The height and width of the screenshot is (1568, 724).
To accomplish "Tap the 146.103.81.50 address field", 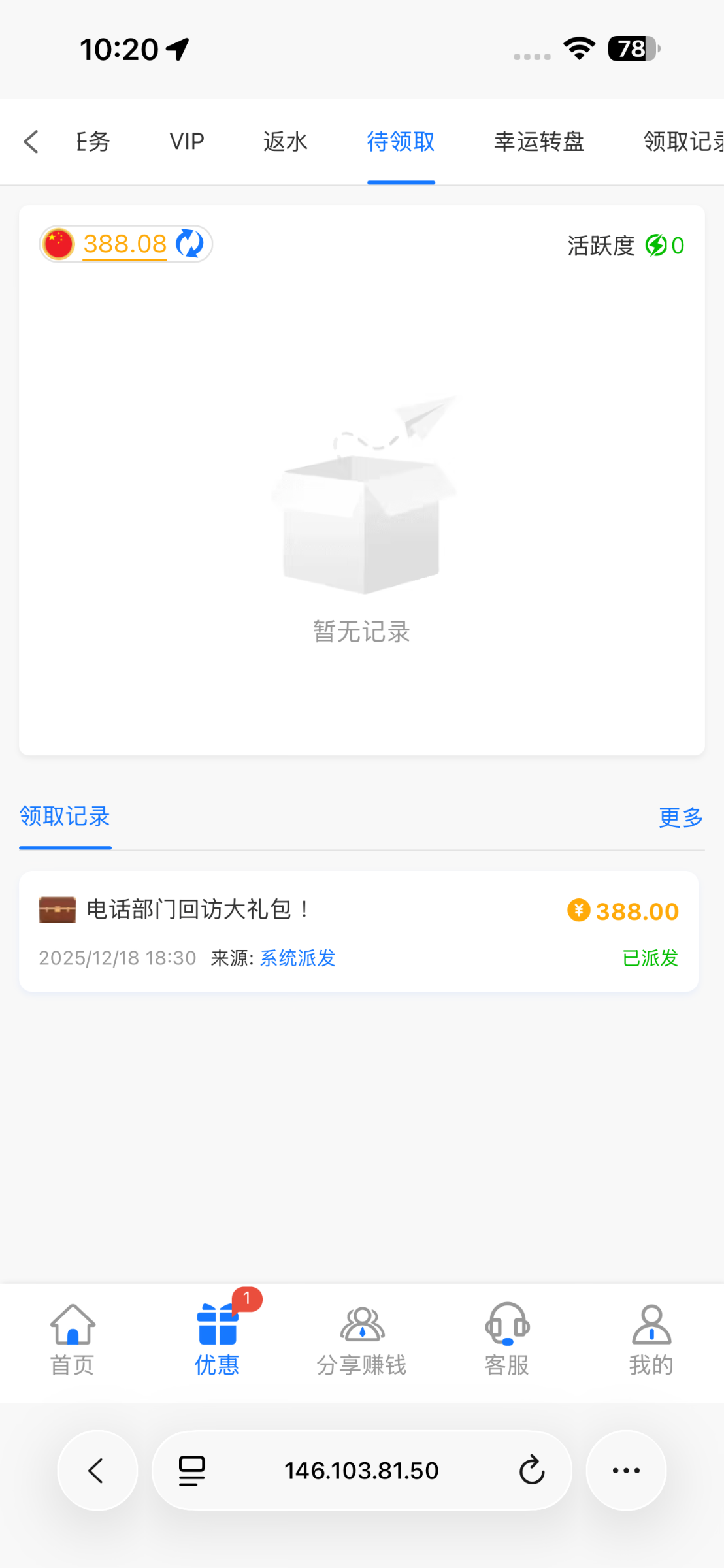I will (x=361, y=1471).
